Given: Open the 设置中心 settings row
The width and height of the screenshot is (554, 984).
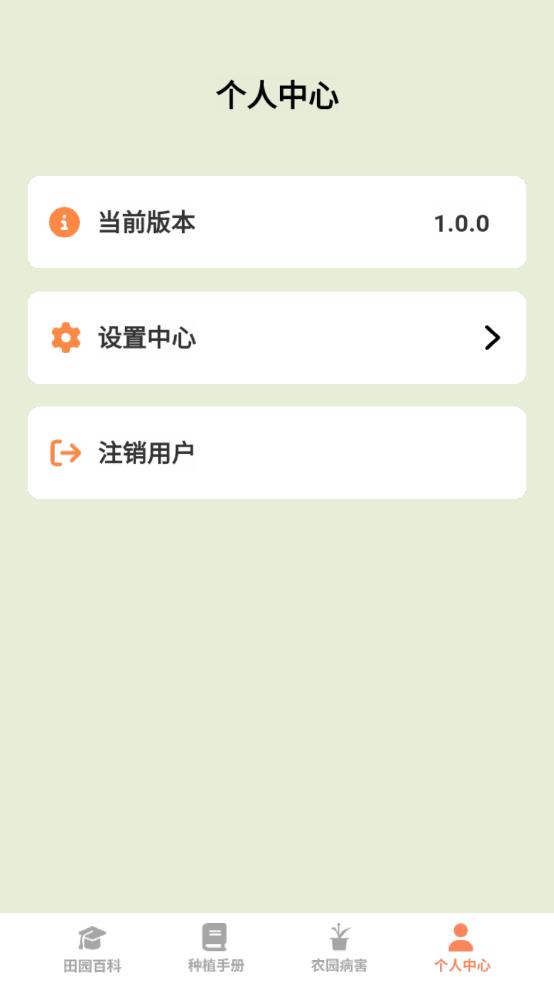Looking at the screenshot, I should [x=277, y=338].
